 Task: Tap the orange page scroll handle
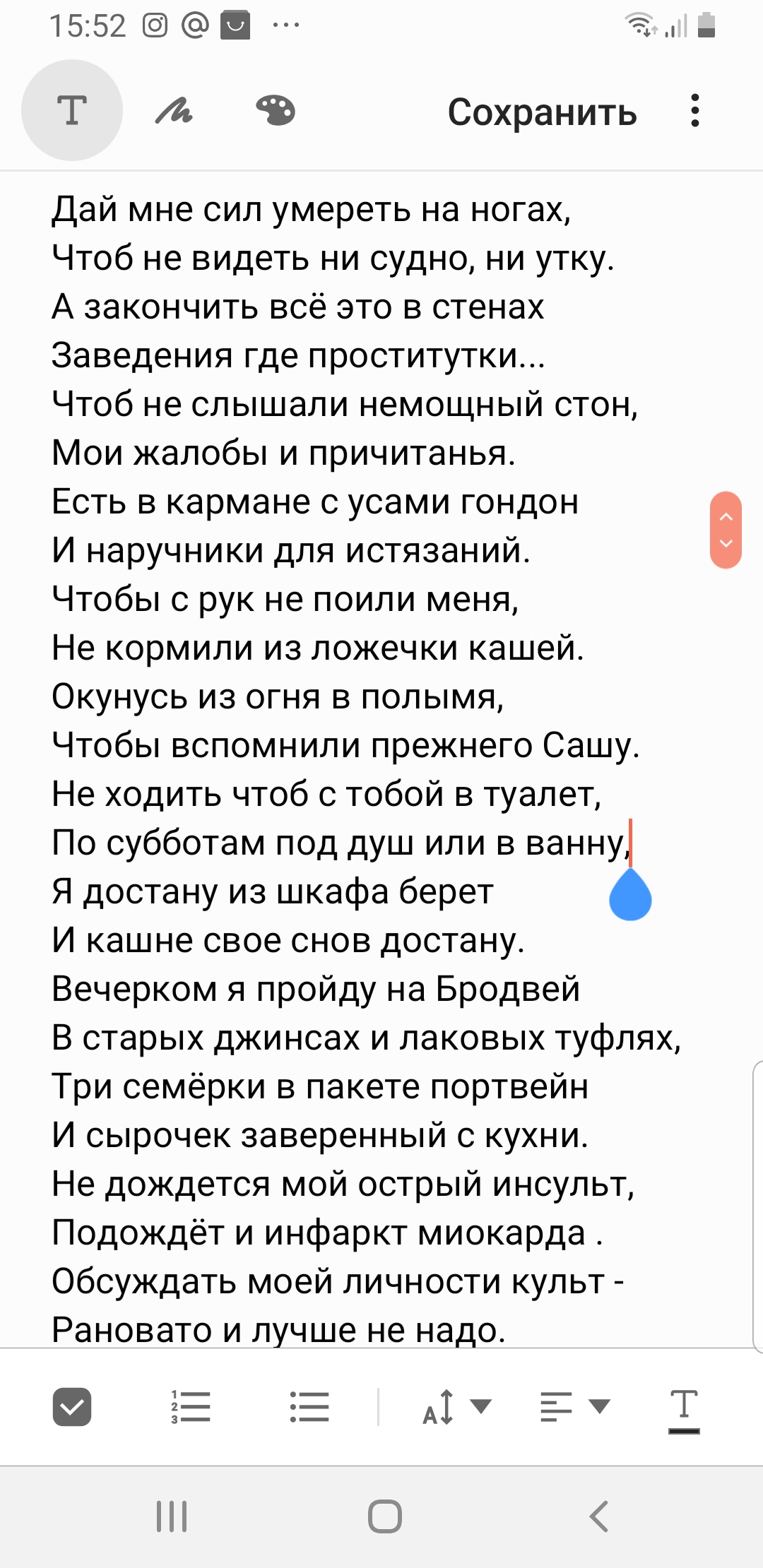click(726, 530)
